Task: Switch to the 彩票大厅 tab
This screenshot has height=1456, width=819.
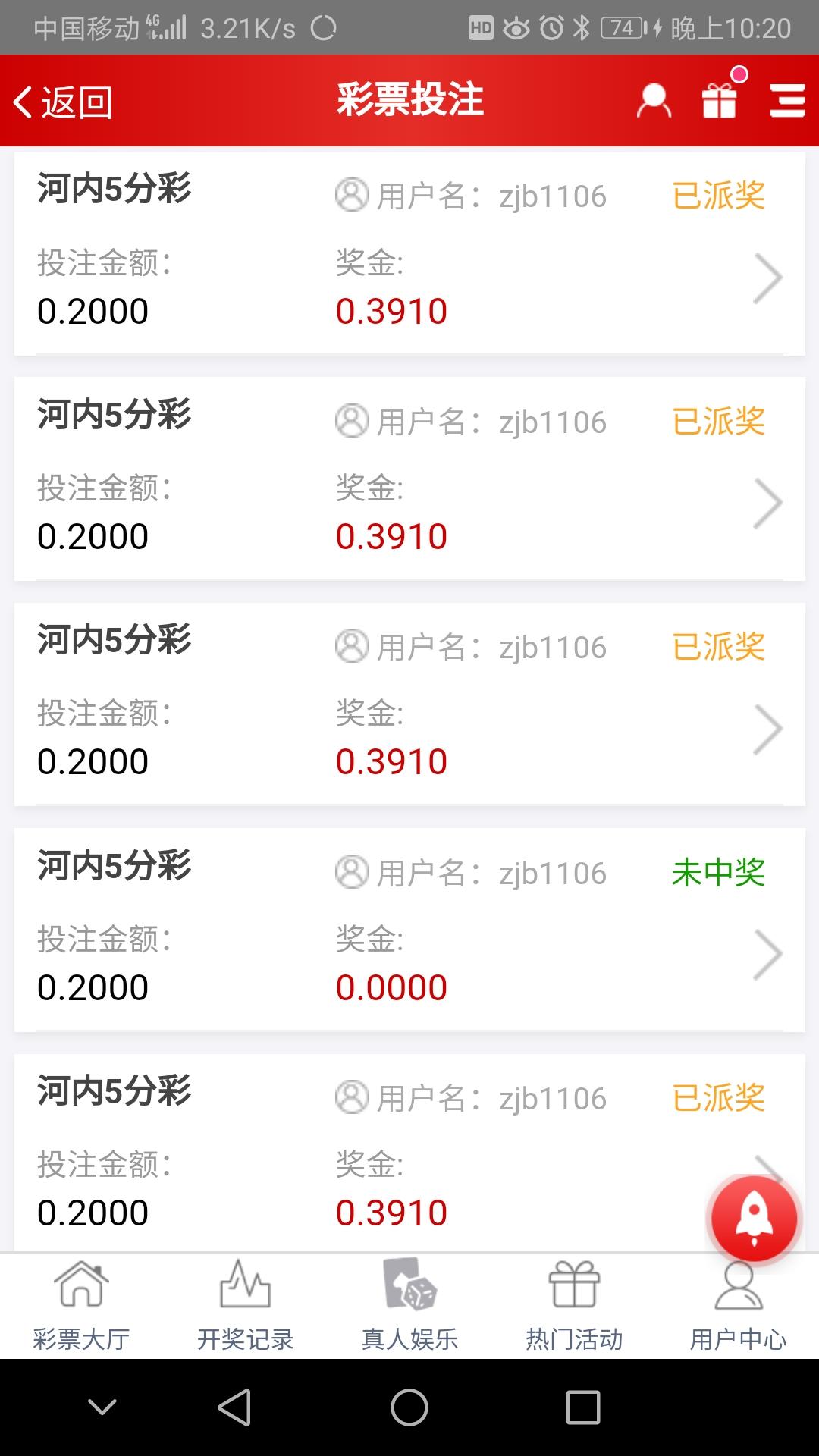Action: click(x=81, y=1306)
